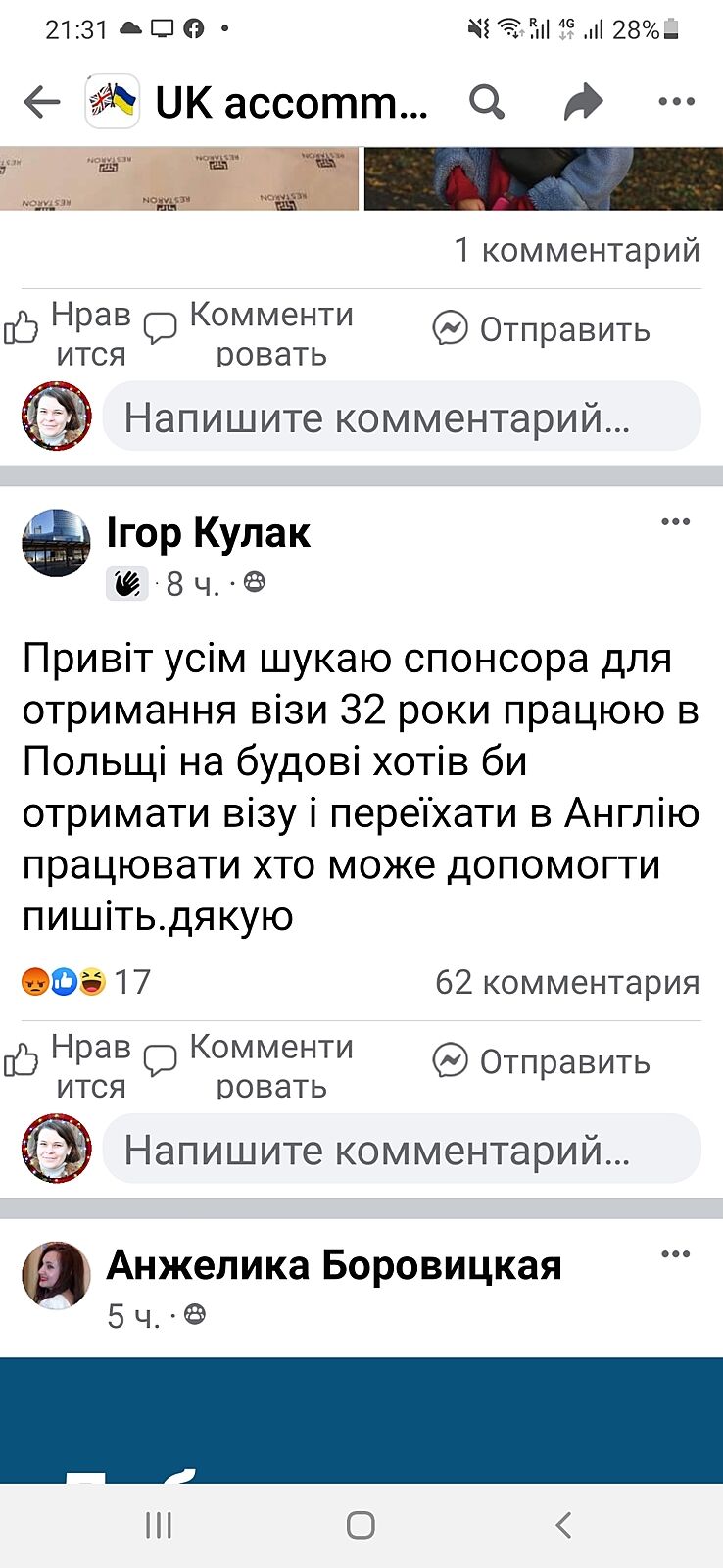Like the post above Ігор Кулак's
723x1568 pixels.
67,332
